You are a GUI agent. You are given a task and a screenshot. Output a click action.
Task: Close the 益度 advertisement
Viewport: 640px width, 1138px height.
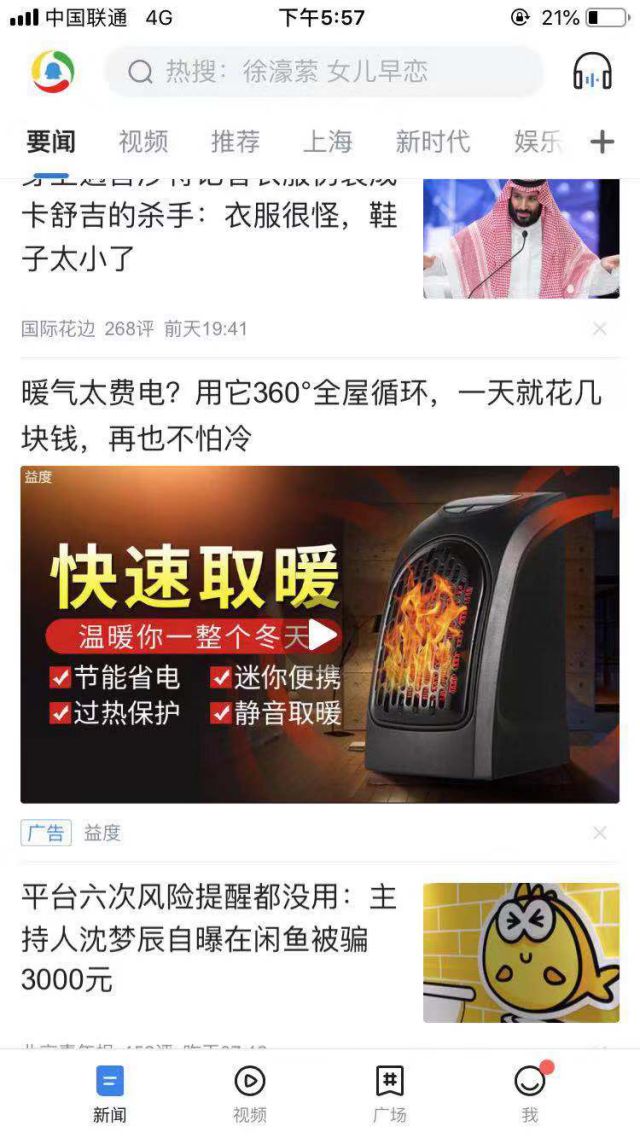599,833
